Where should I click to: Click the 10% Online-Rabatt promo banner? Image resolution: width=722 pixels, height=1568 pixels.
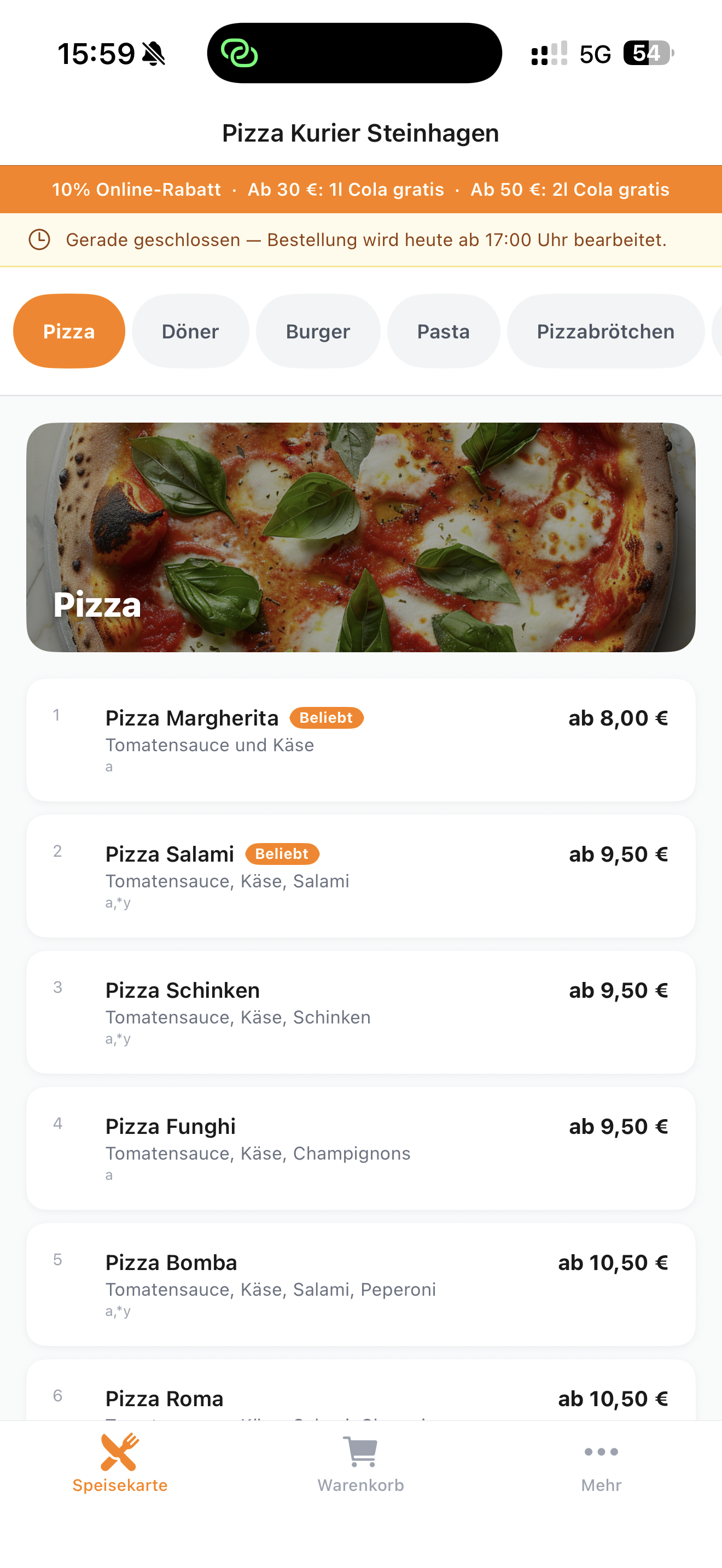(x=361, y=189)
